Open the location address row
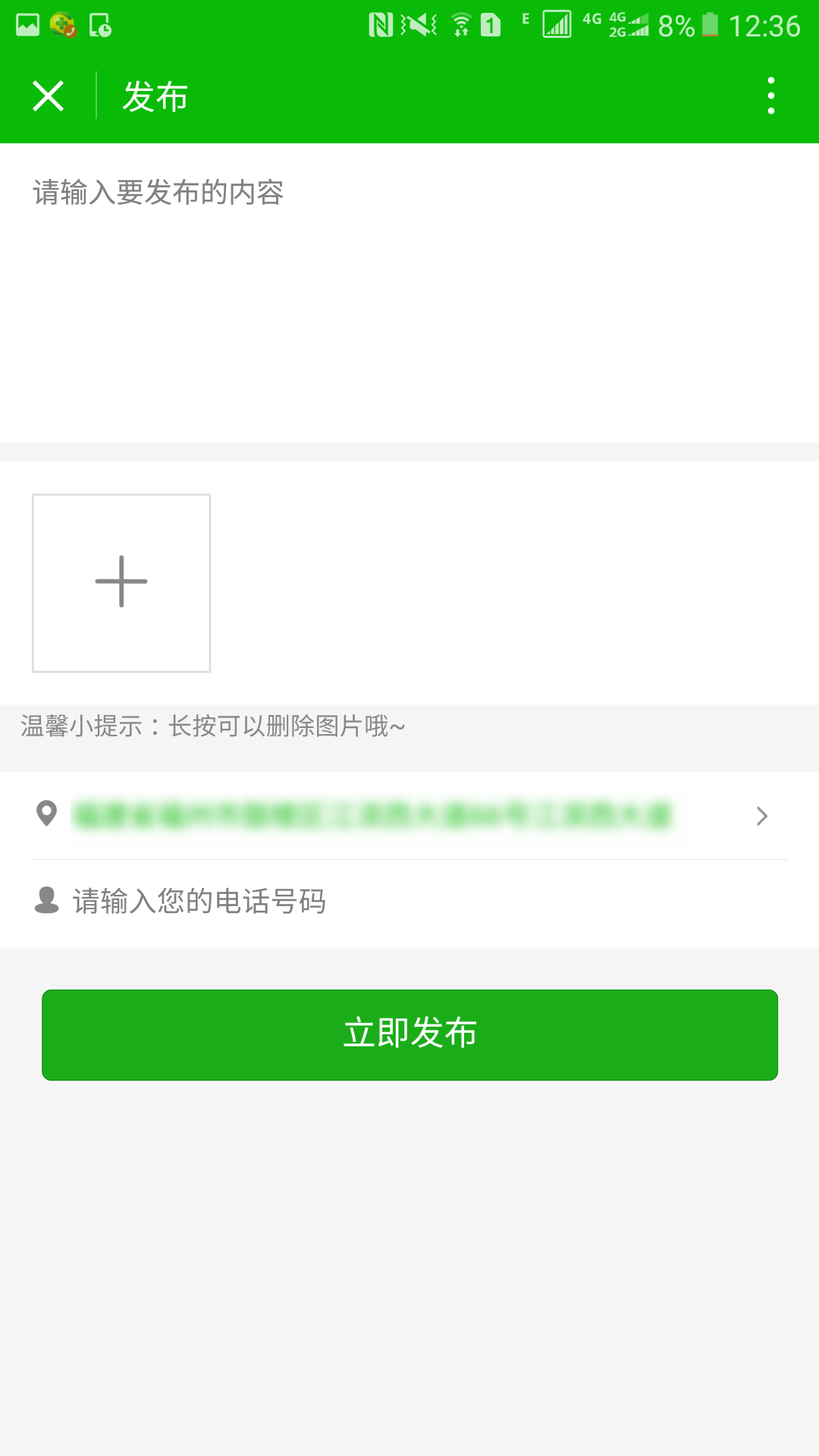The image size is (819, 1456). [409, 816]
